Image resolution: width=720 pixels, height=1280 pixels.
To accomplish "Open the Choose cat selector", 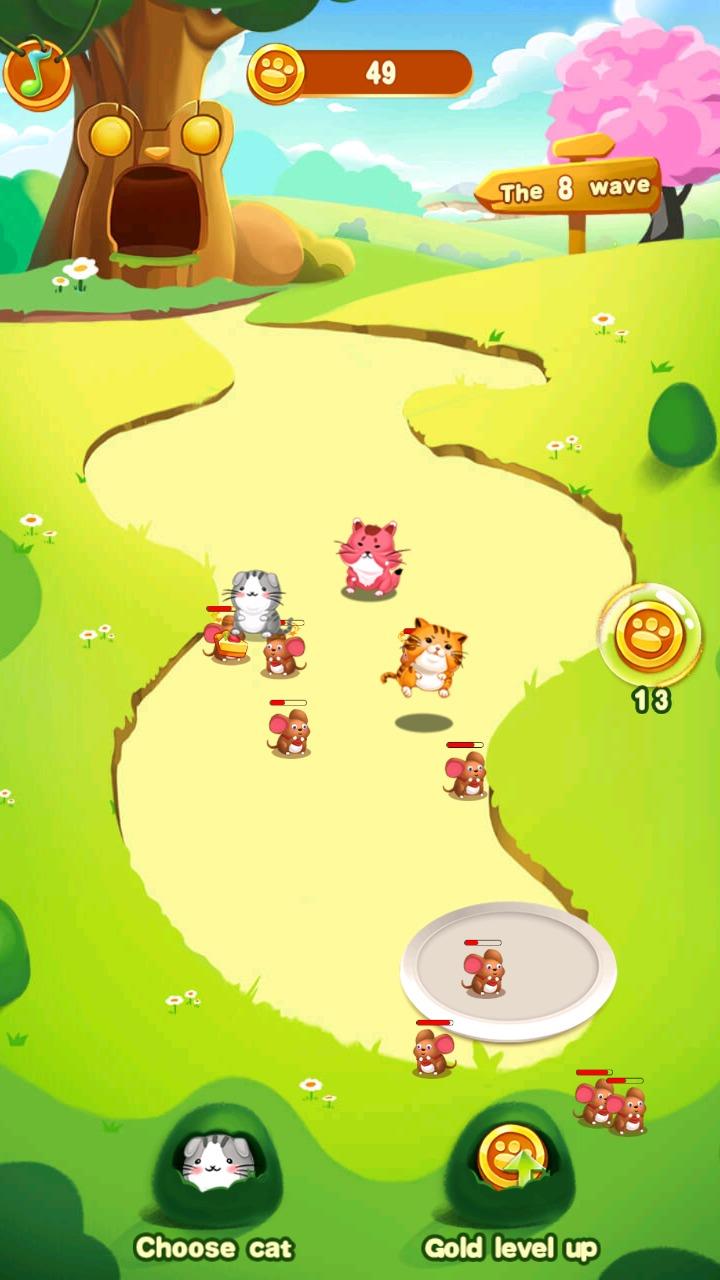I will (216, 1166).
